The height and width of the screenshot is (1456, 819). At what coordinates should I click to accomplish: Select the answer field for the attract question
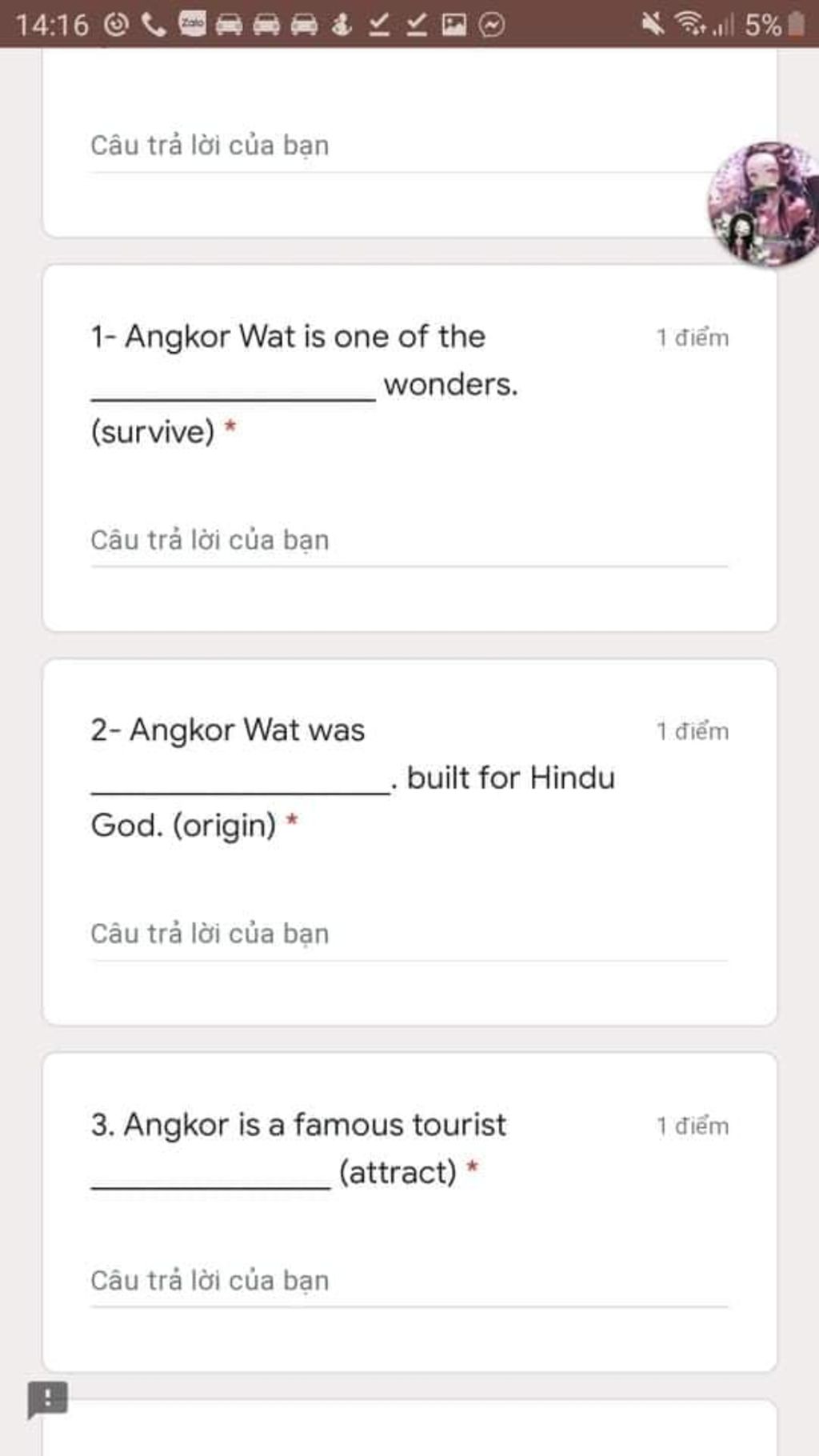408,1282
